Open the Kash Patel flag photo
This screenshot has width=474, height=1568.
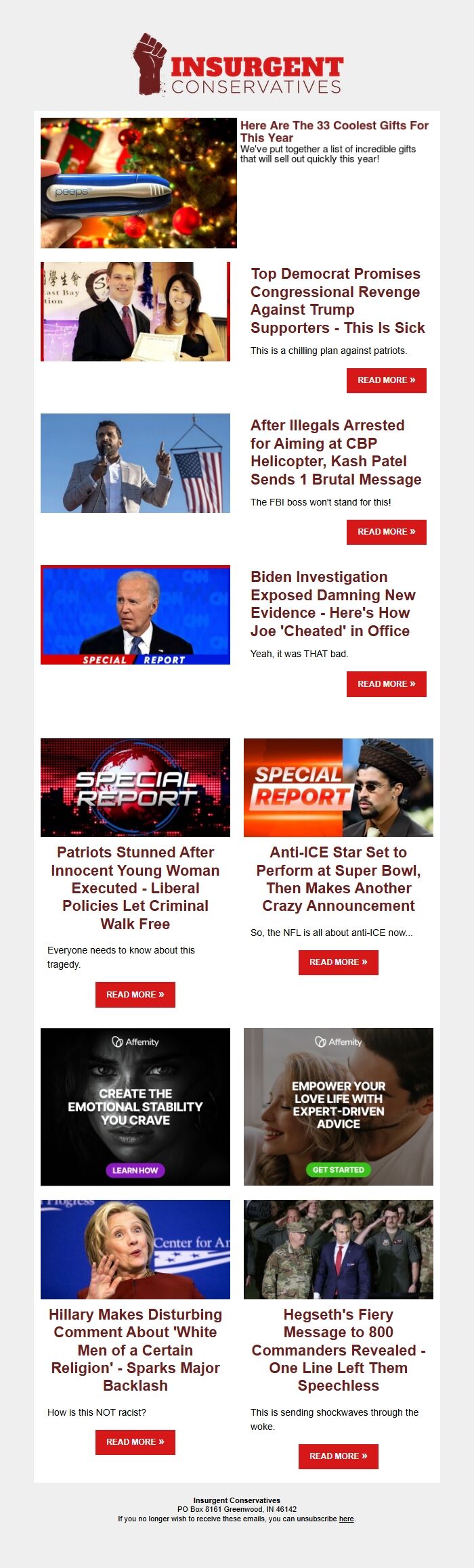point(135,463)
